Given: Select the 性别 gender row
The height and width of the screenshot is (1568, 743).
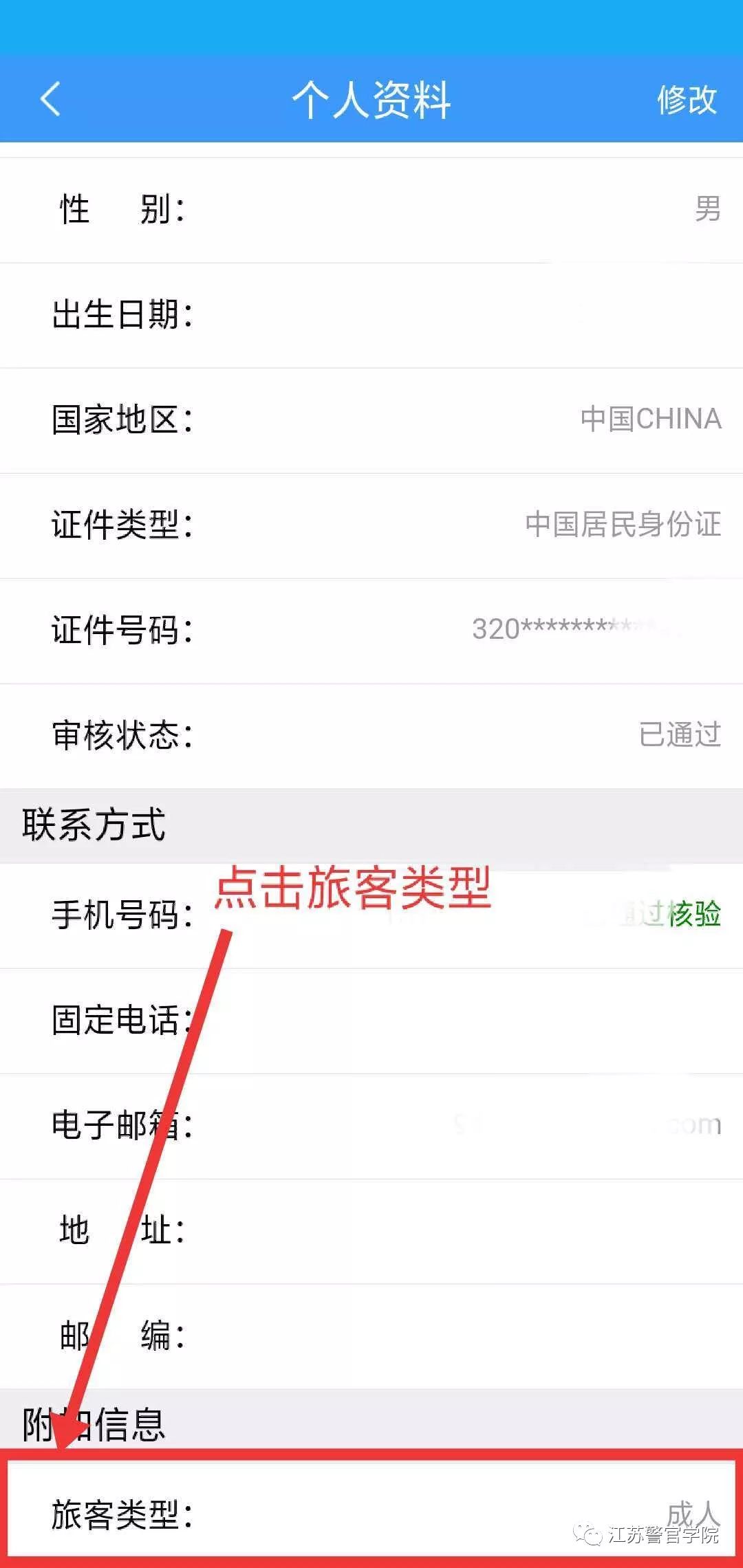Looking at the screenshot, I should click(x=371, y=211).
